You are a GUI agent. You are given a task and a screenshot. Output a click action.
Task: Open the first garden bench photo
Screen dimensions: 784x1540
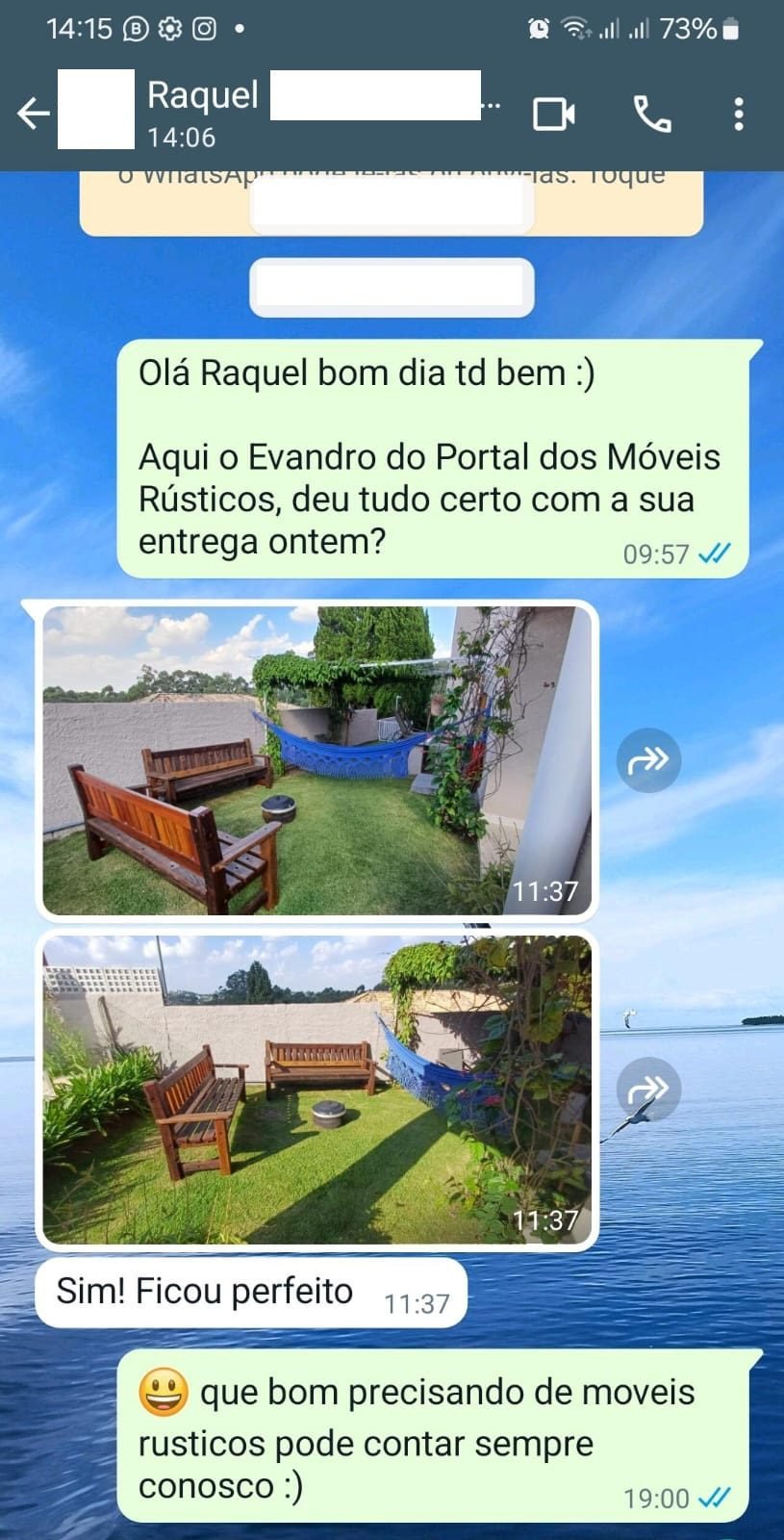(316, 760)
